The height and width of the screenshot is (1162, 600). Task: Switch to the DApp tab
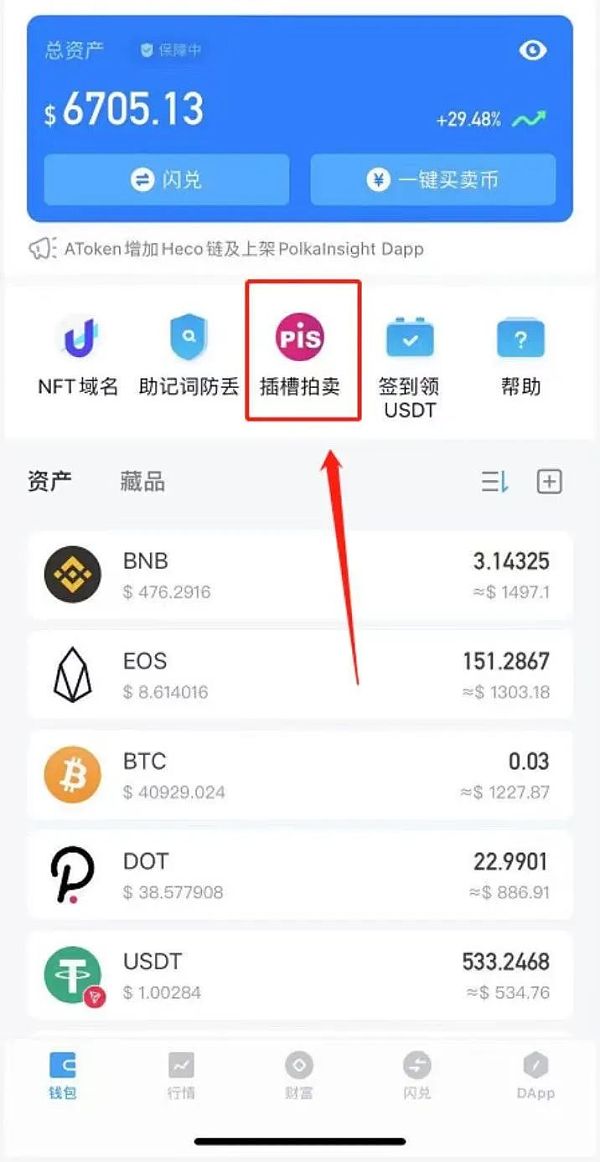click(535, 1076)
